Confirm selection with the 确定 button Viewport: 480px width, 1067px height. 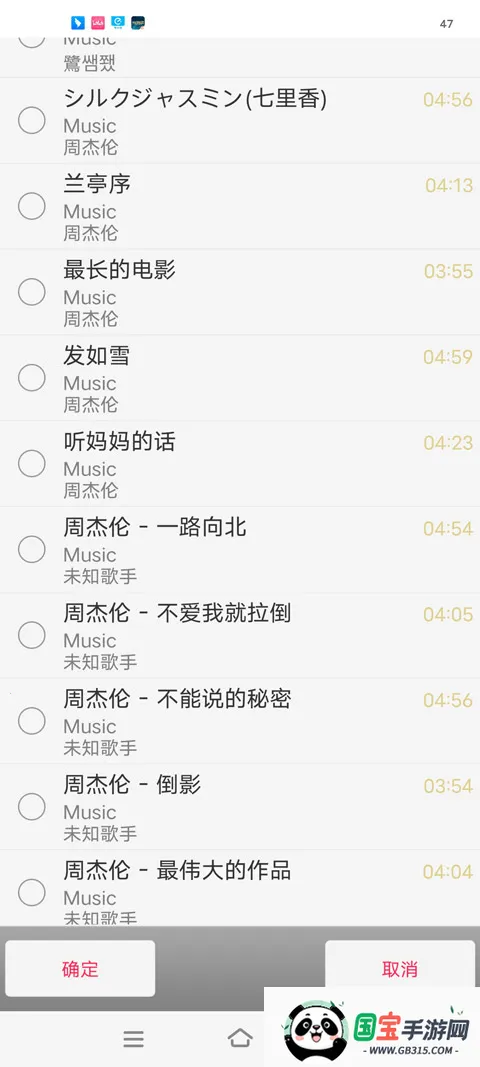(x=80, y=968)
